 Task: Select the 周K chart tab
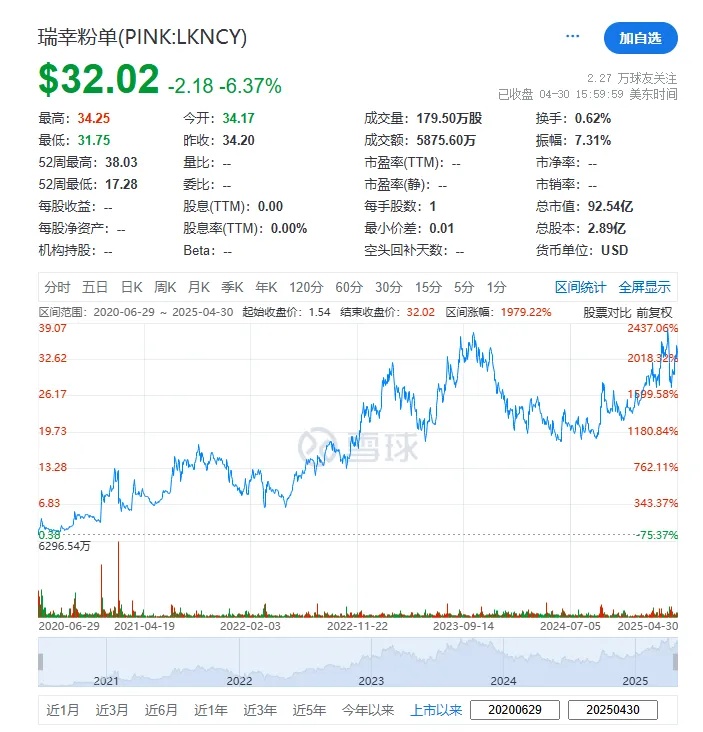(x=165, y=287)
